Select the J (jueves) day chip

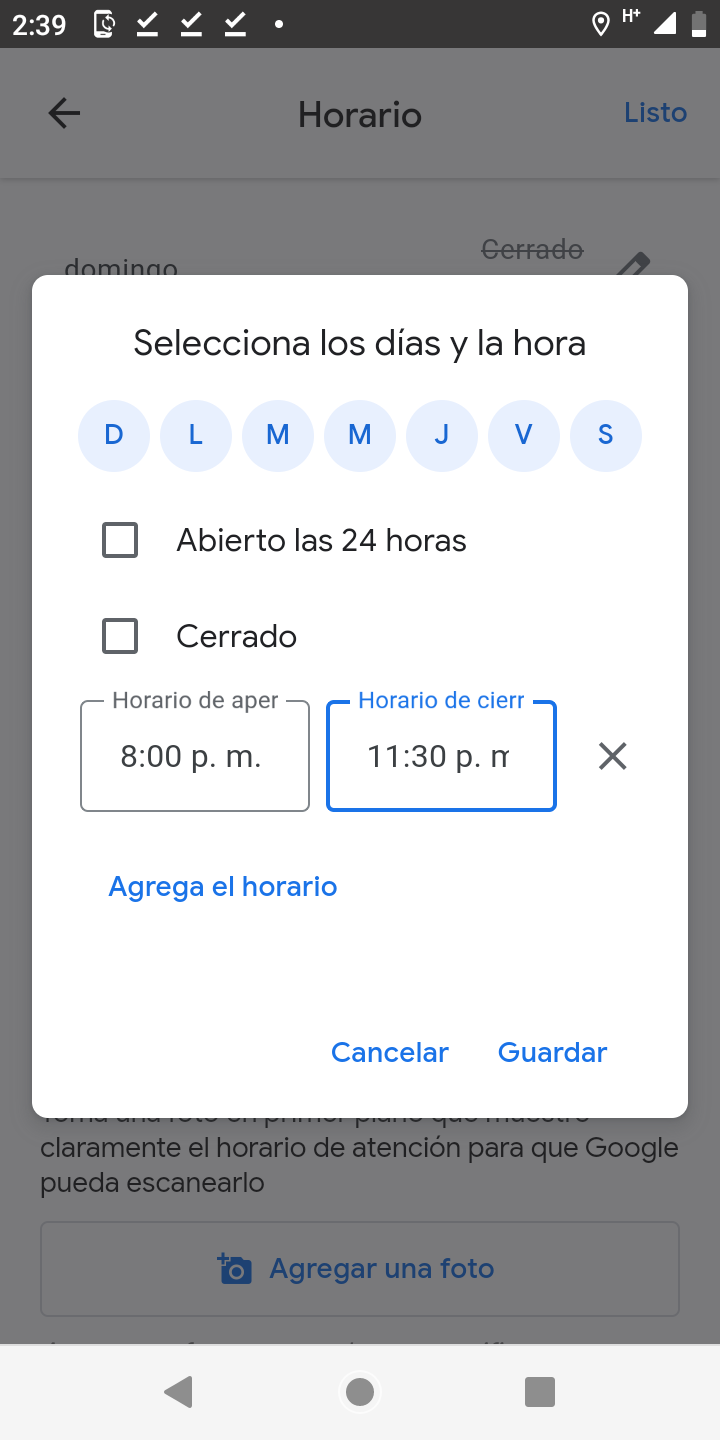(441, 435)
